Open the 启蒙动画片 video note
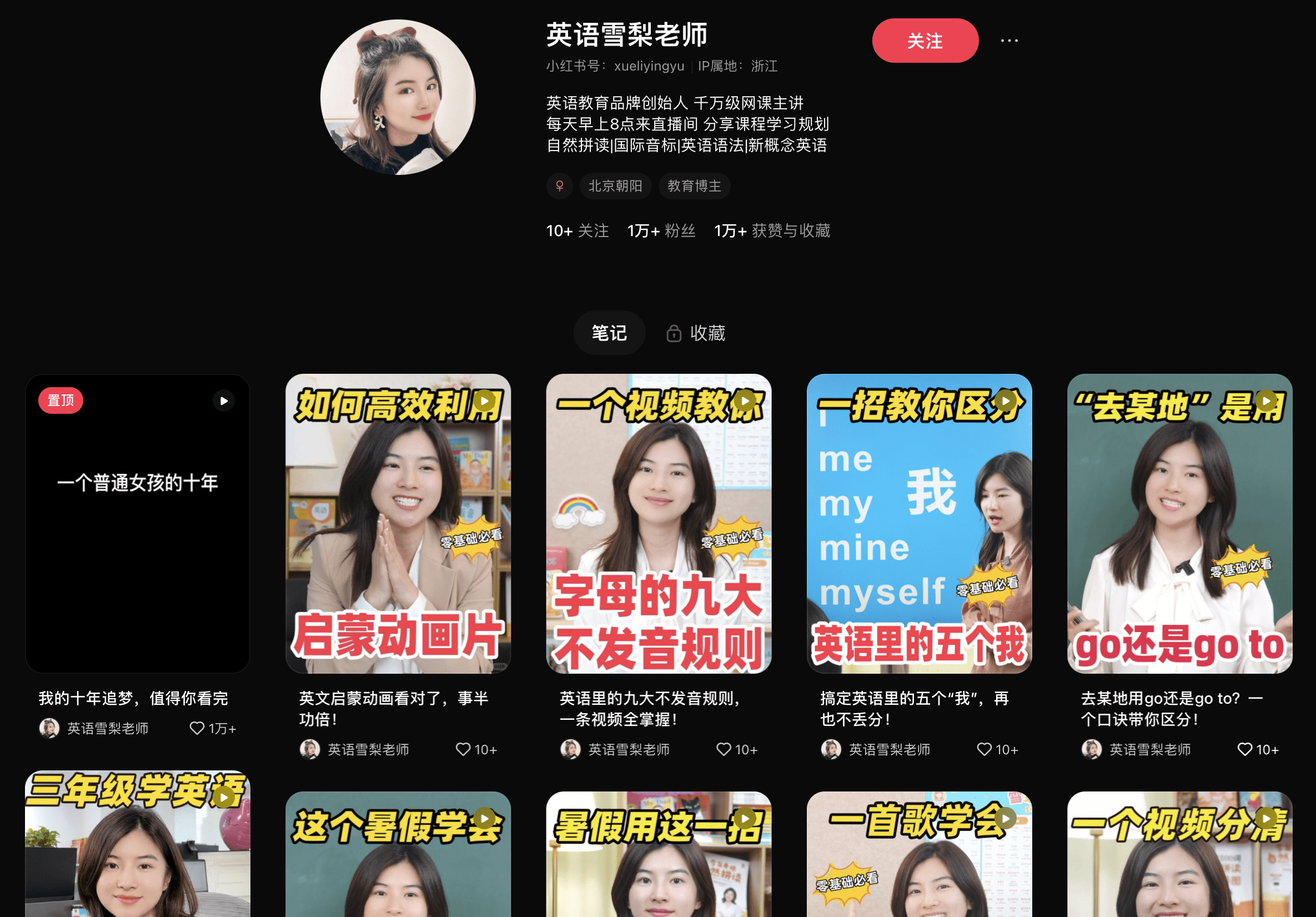 click(398, 523)
